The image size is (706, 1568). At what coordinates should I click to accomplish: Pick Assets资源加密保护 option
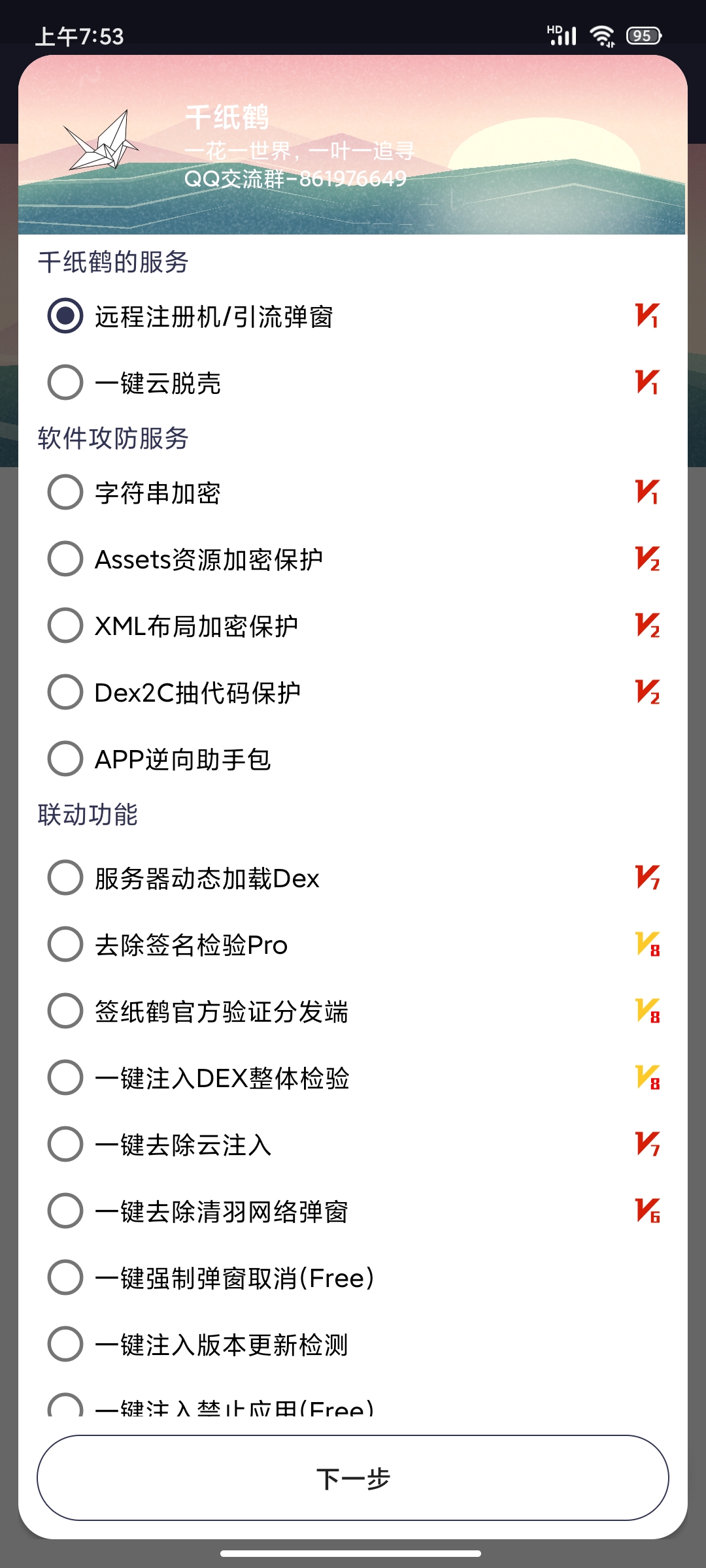point(65,559)
